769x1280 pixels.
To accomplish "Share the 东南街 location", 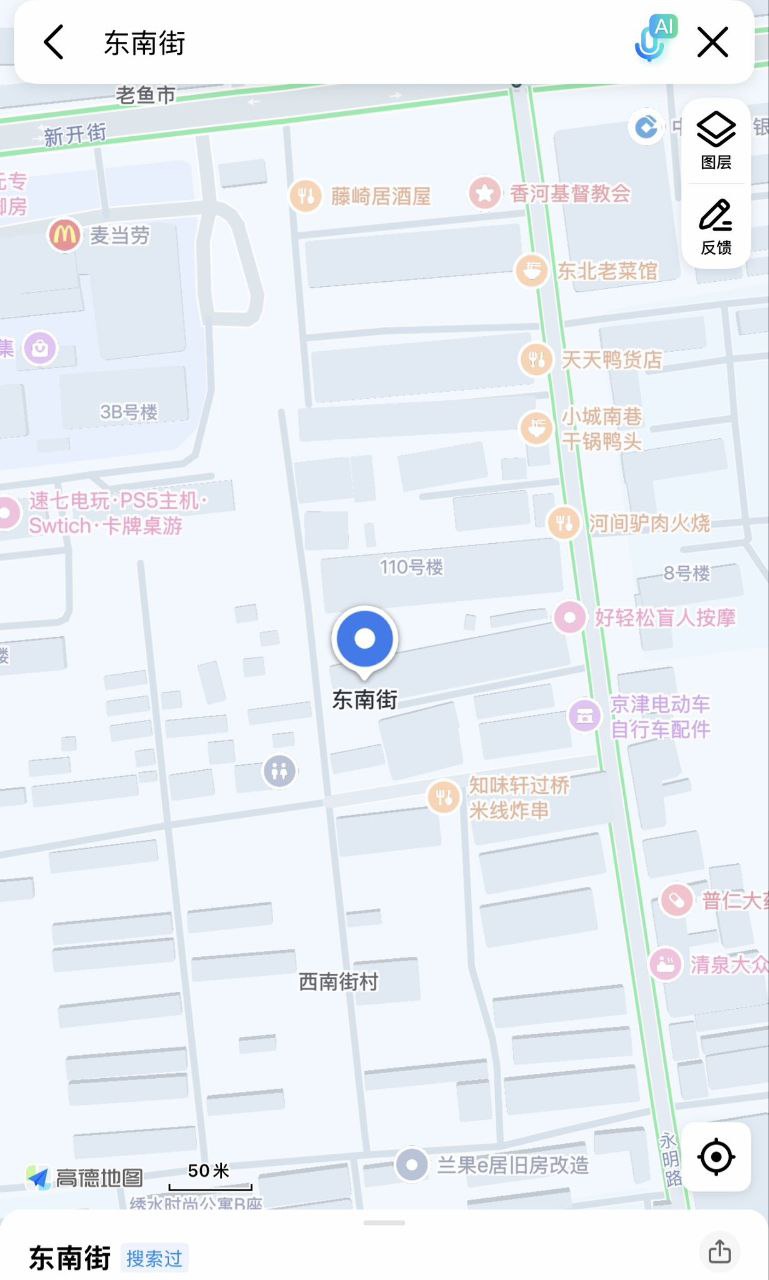I will point(719,1251).
